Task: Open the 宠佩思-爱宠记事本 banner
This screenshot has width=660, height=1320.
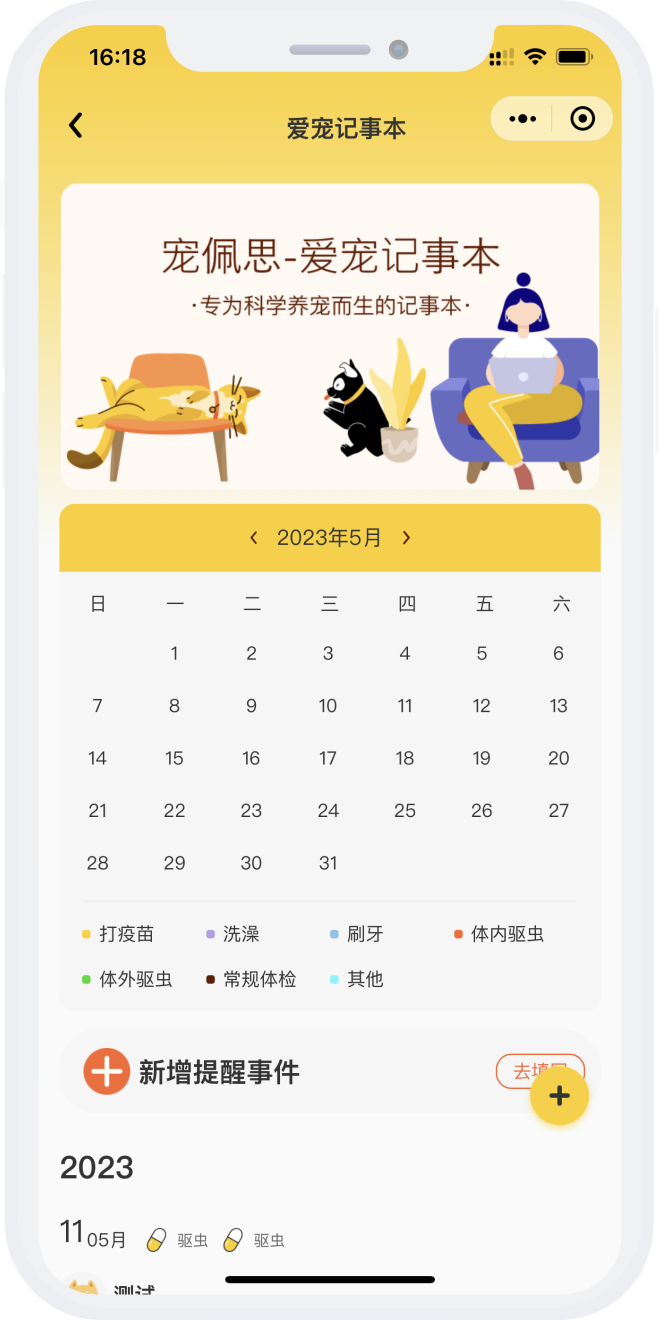Action: [330, 336]
